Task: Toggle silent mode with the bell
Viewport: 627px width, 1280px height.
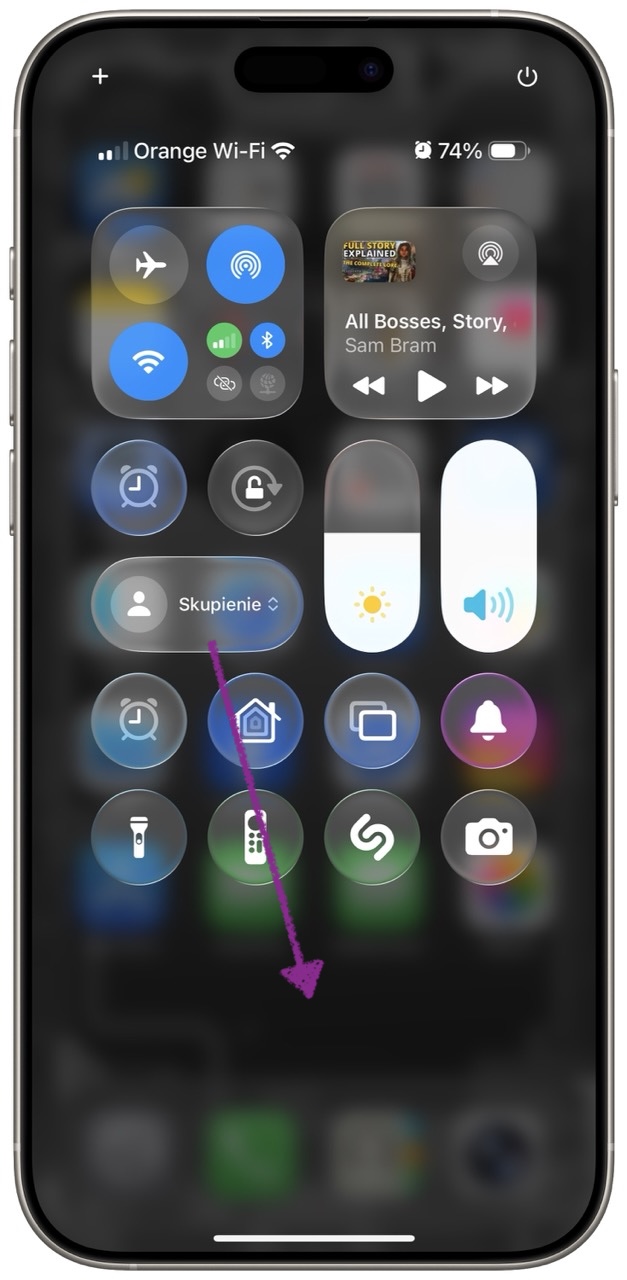Action: click(x=489, y=720)
